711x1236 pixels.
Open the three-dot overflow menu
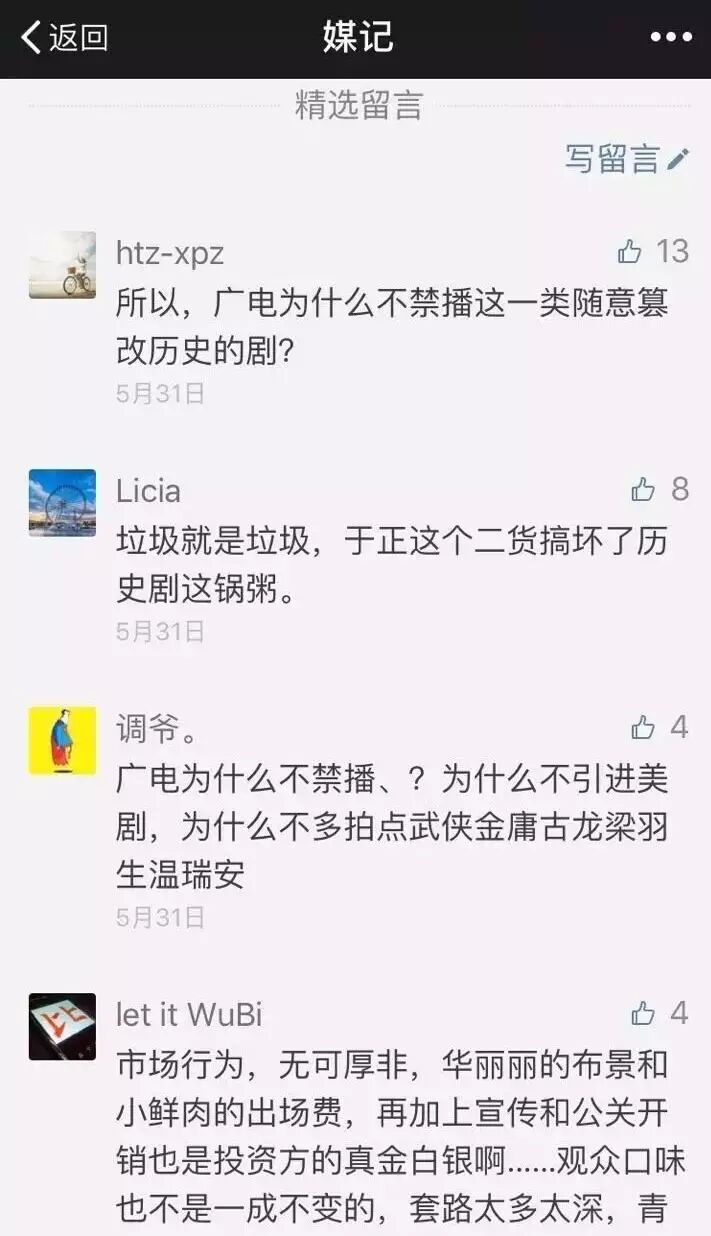[670, 38]
